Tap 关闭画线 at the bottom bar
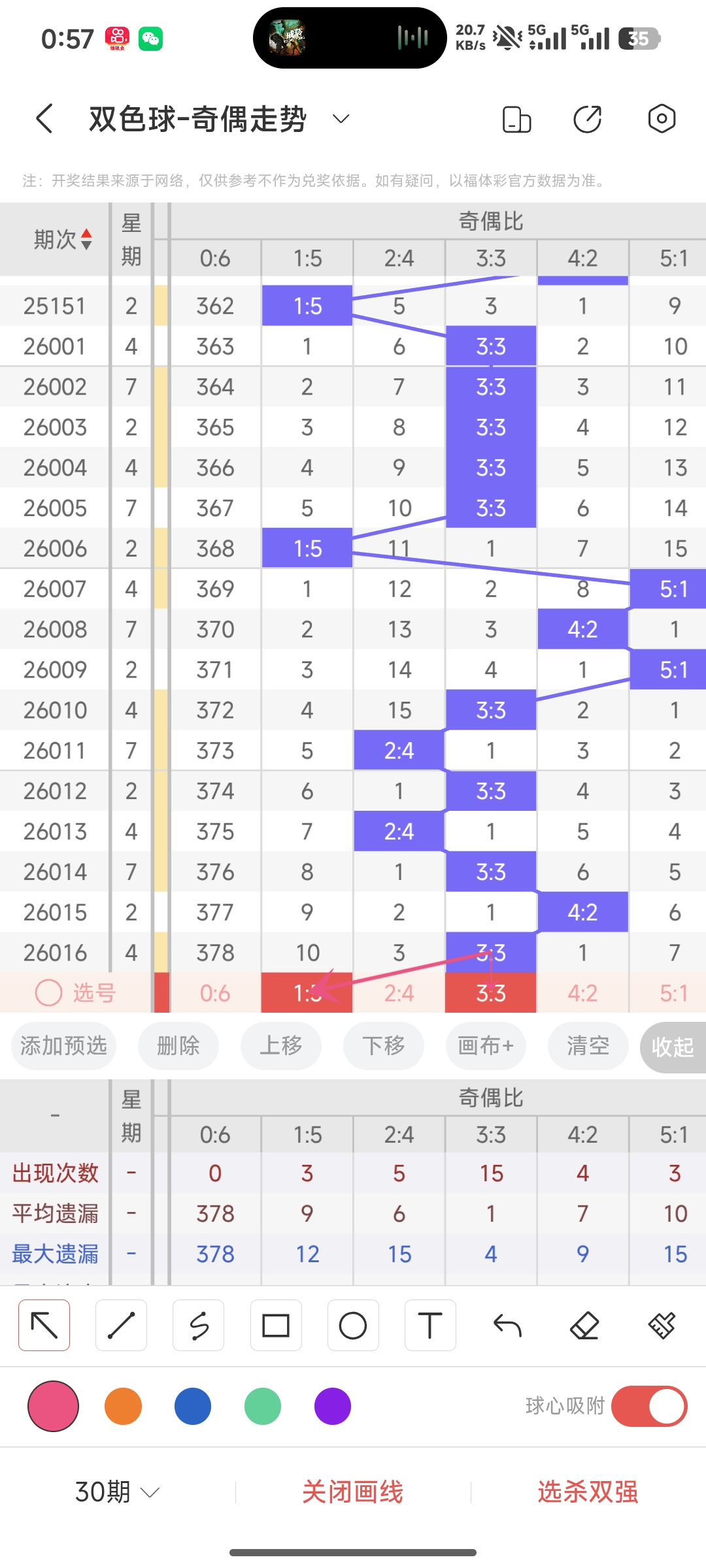Image resolution: width=706 pixels, height=1568 pixels. [352, 1492]
